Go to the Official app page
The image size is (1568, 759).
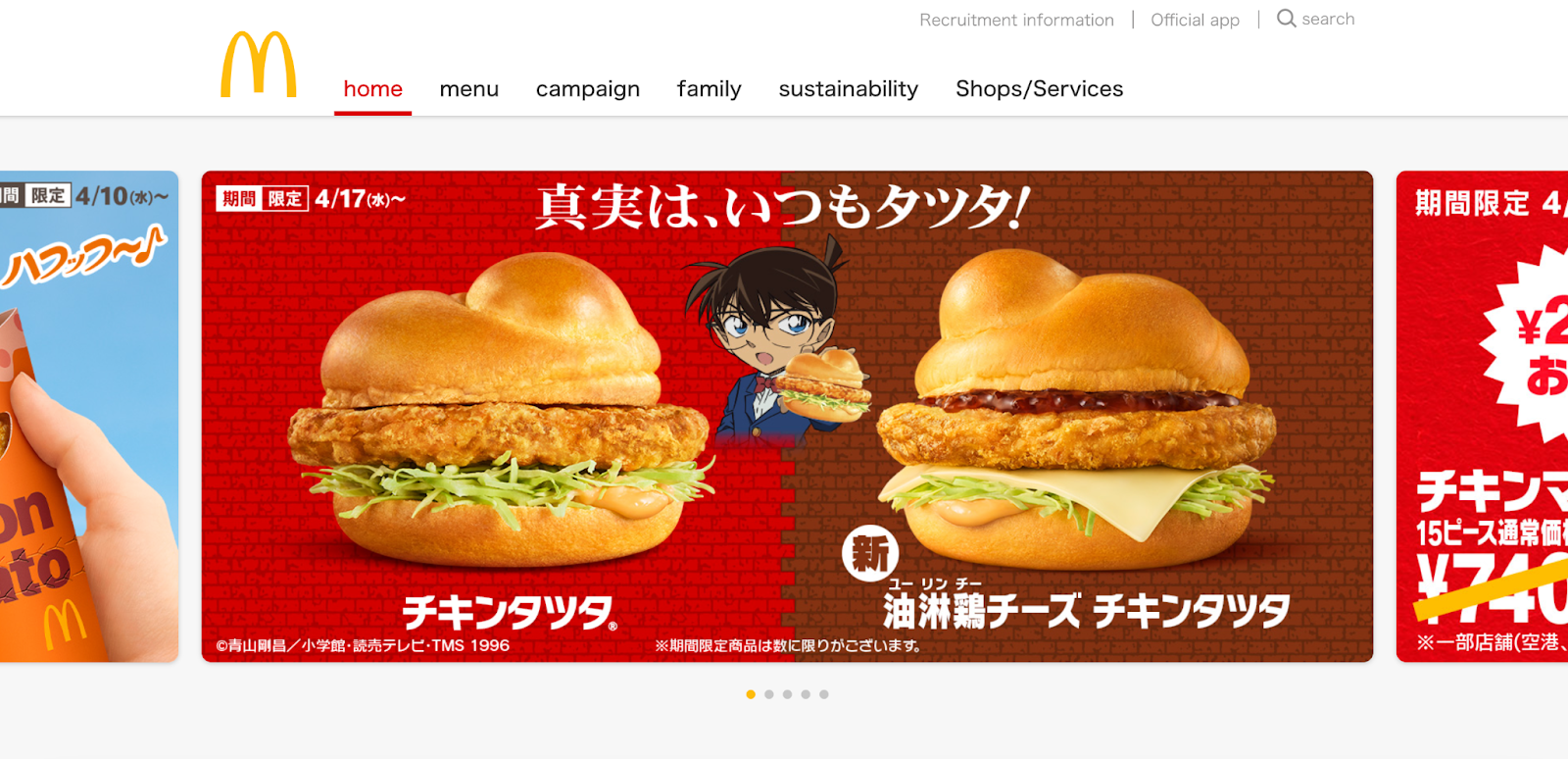coord(1195,20)
